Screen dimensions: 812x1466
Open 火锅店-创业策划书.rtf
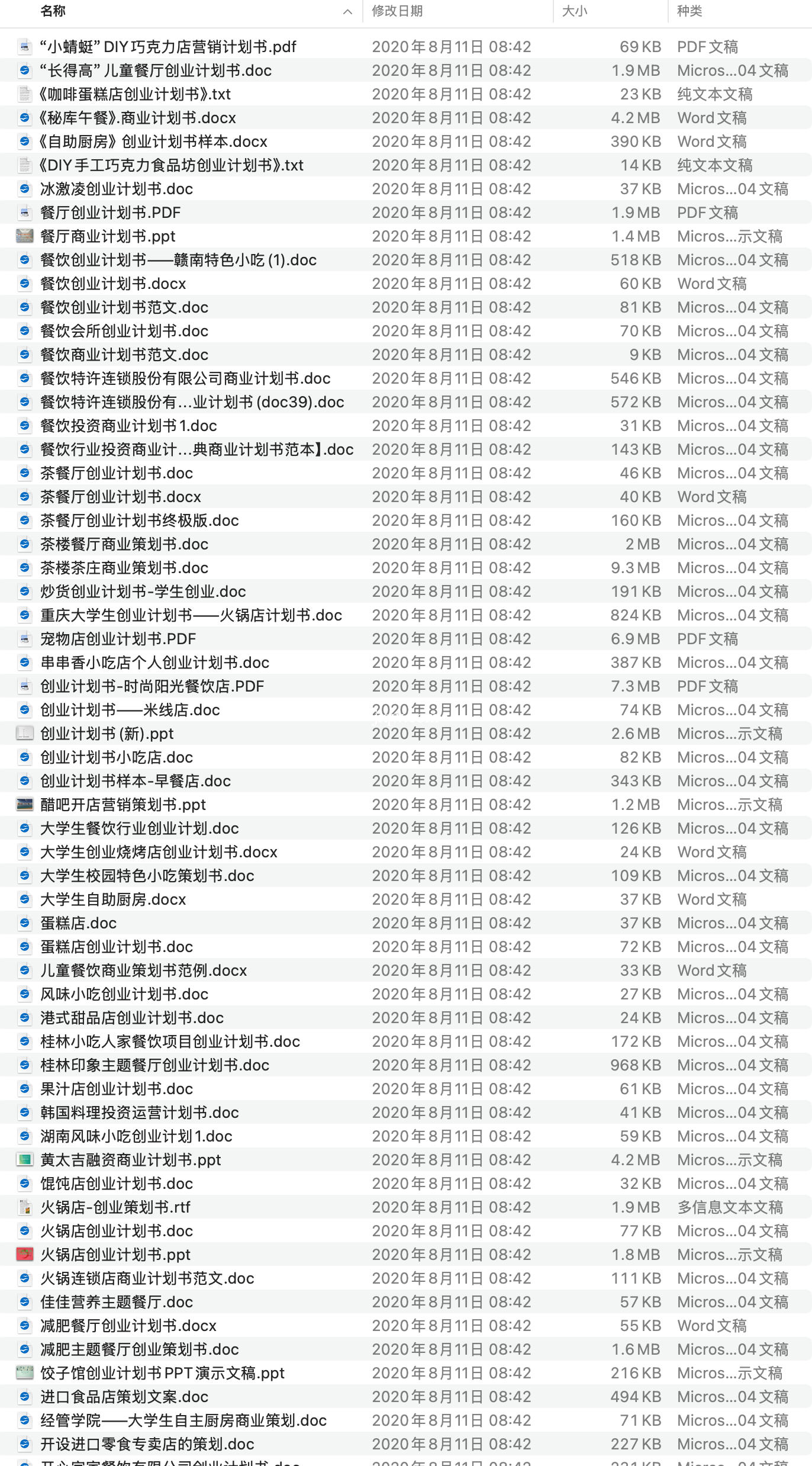pyautogui.click(x=115, y=1207)
